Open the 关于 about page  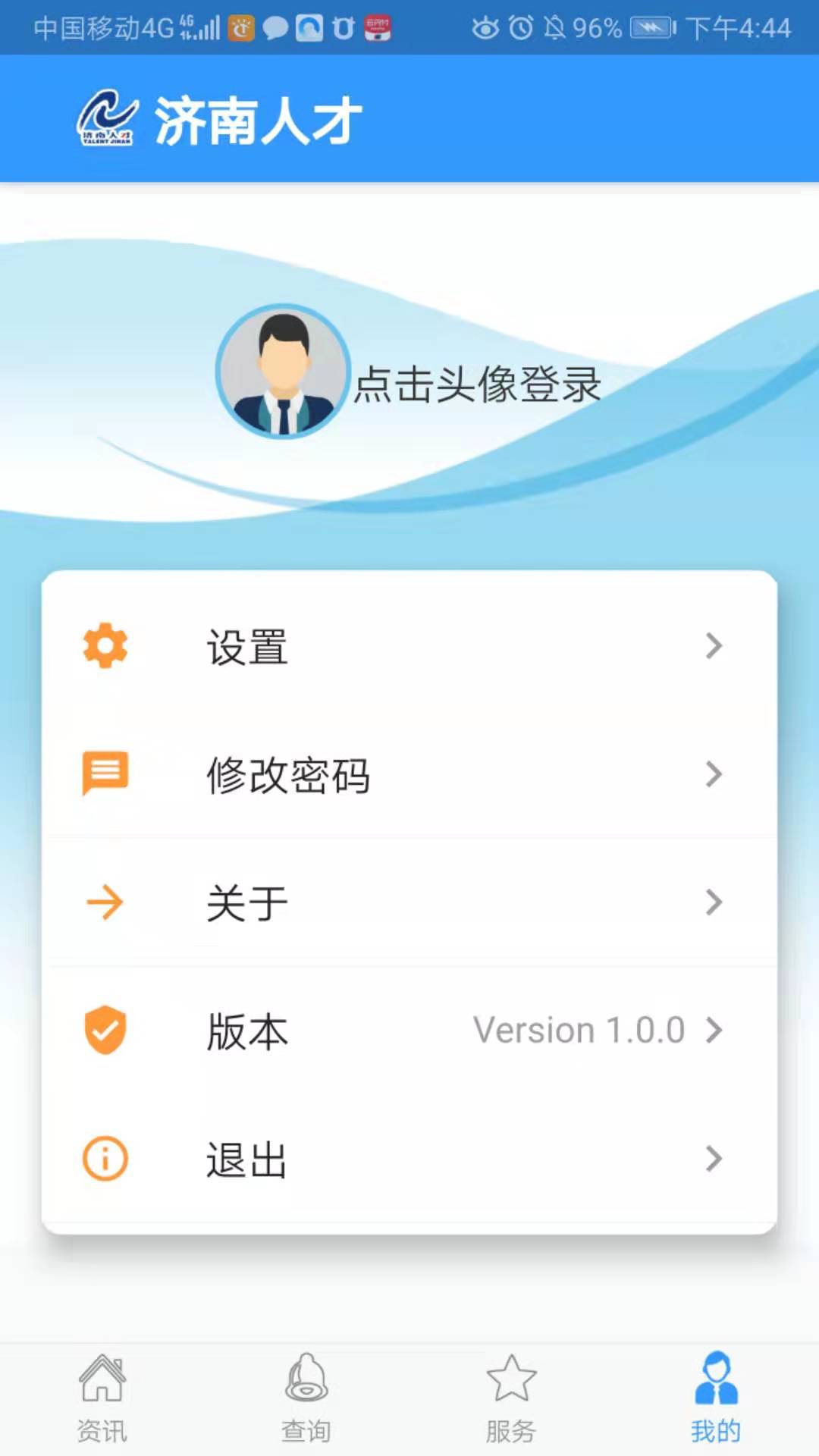tap(409, 903)
